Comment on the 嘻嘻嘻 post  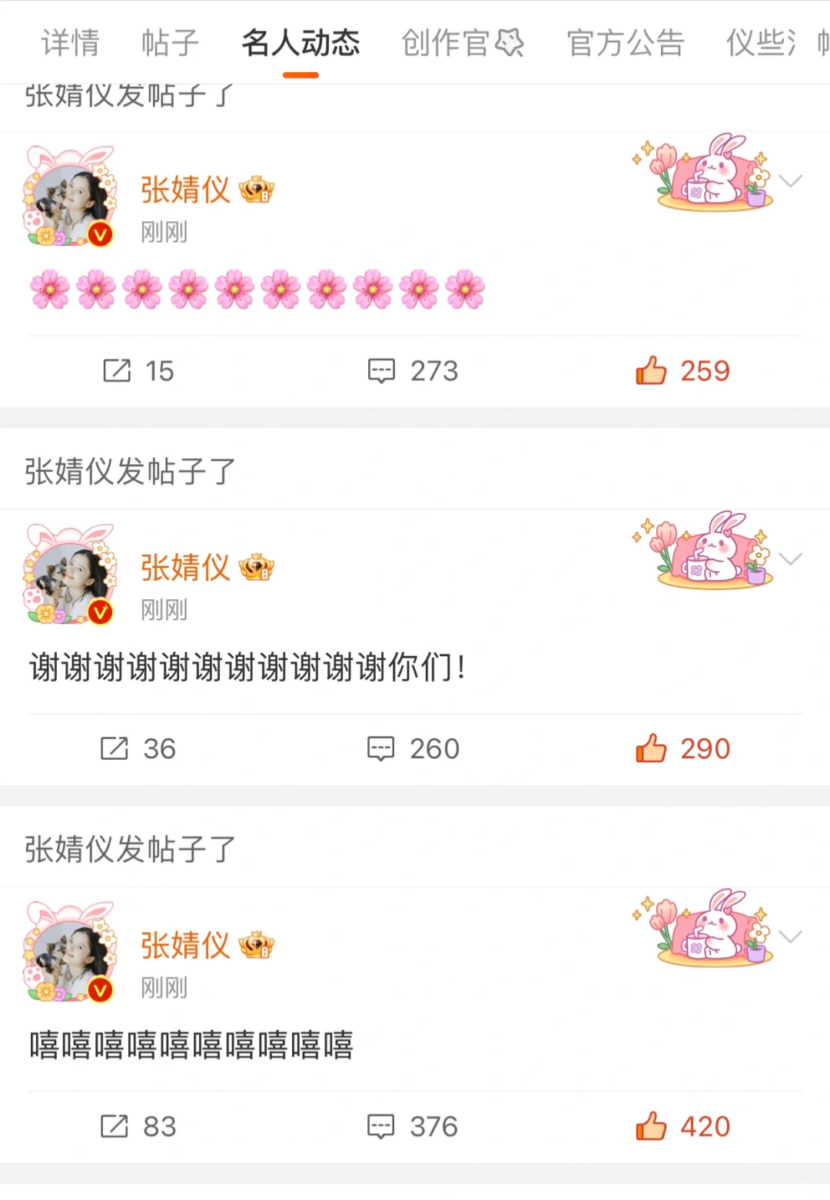point(413,1127)
